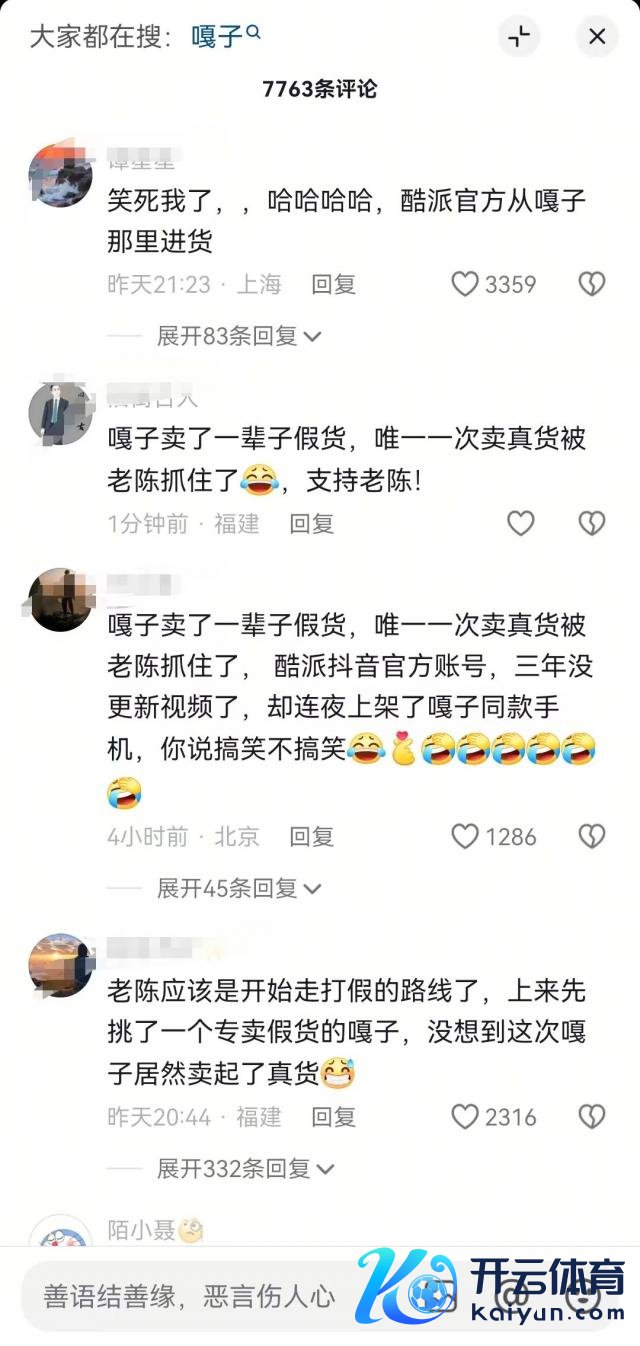Reply to the 昨天20:44 comment

pos(333,1117)
